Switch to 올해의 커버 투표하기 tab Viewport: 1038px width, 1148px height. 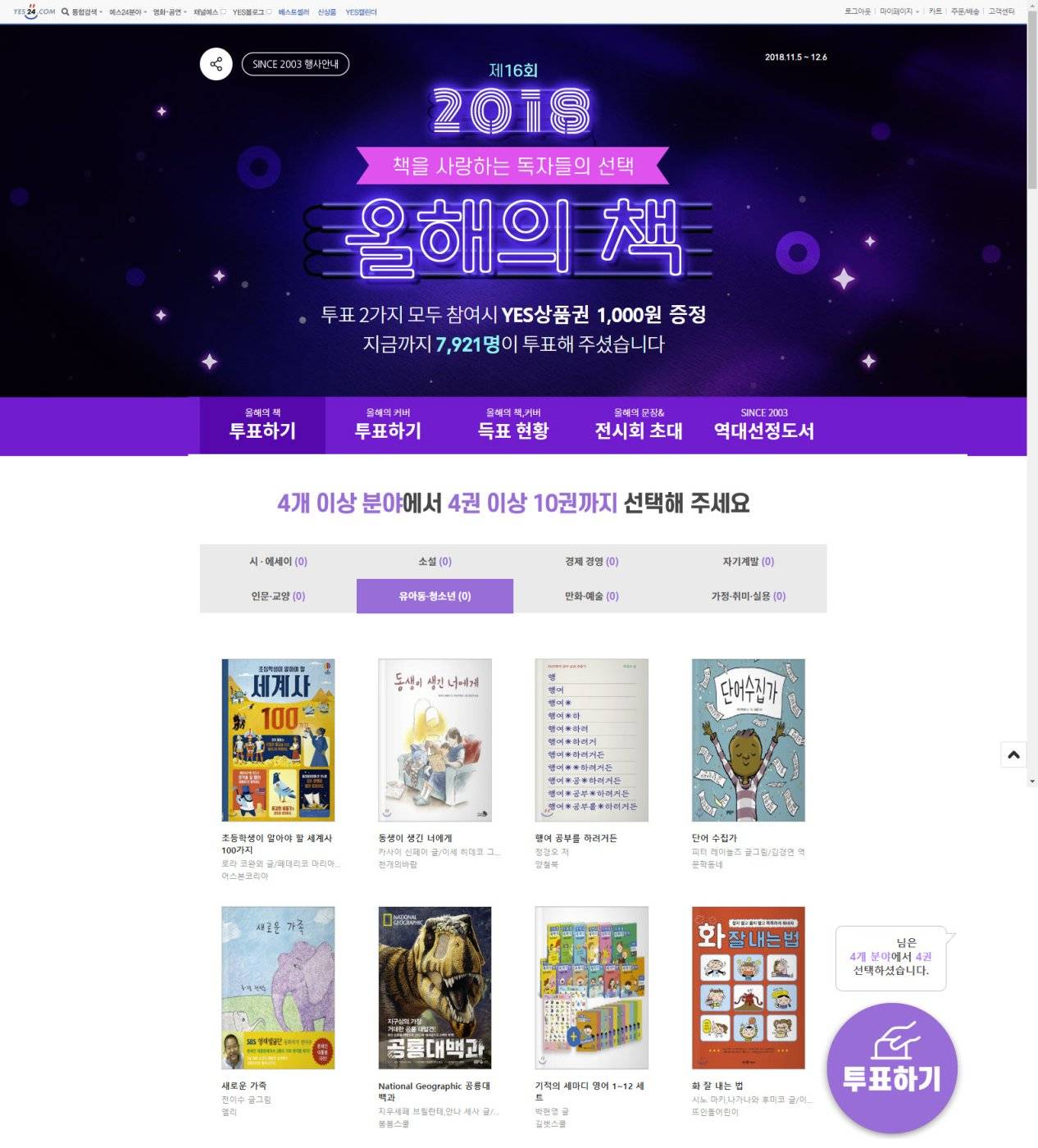click(388, 424)
